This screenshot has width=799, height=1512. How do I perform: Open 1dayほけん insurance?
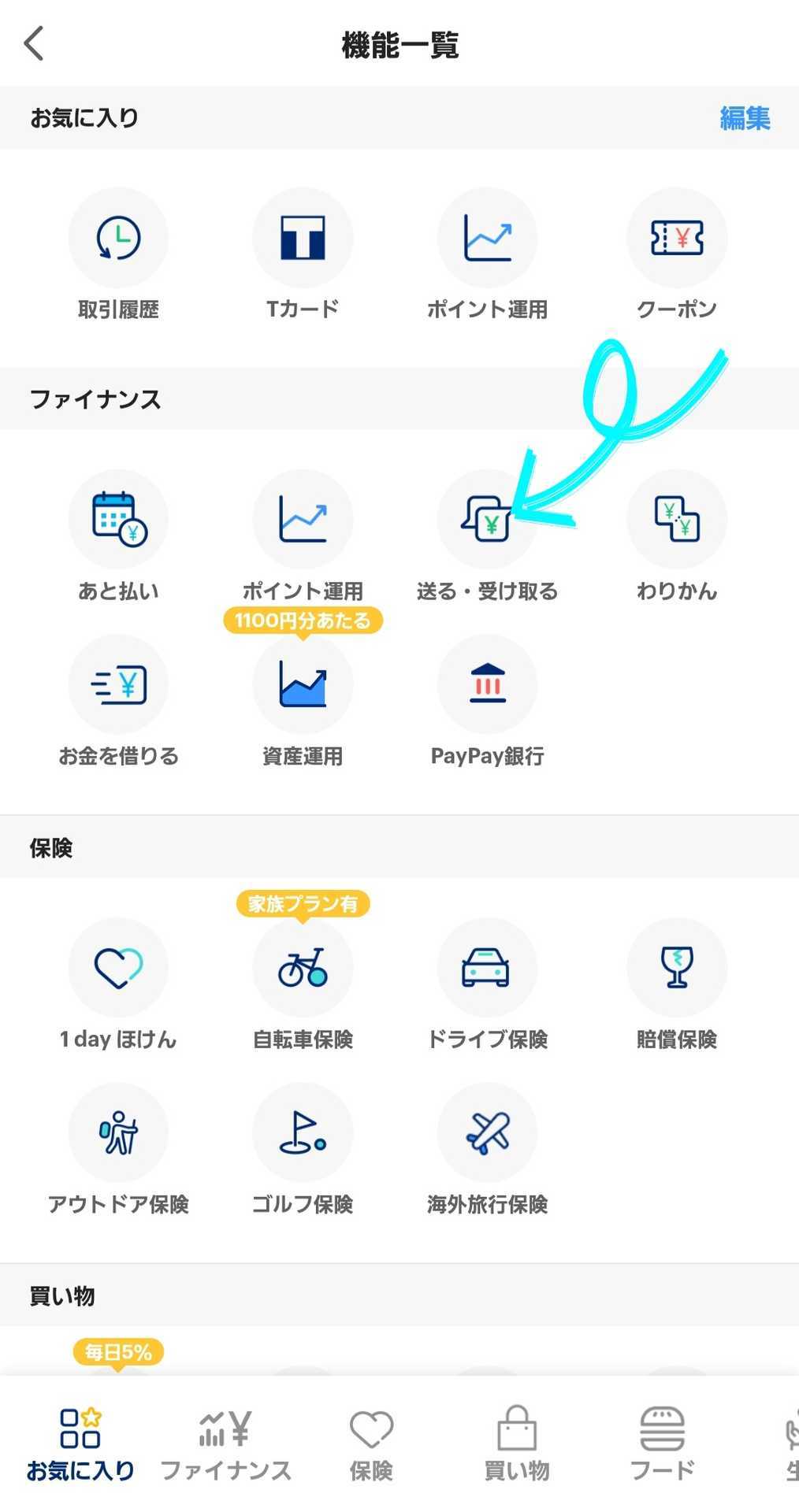(118, 968)
